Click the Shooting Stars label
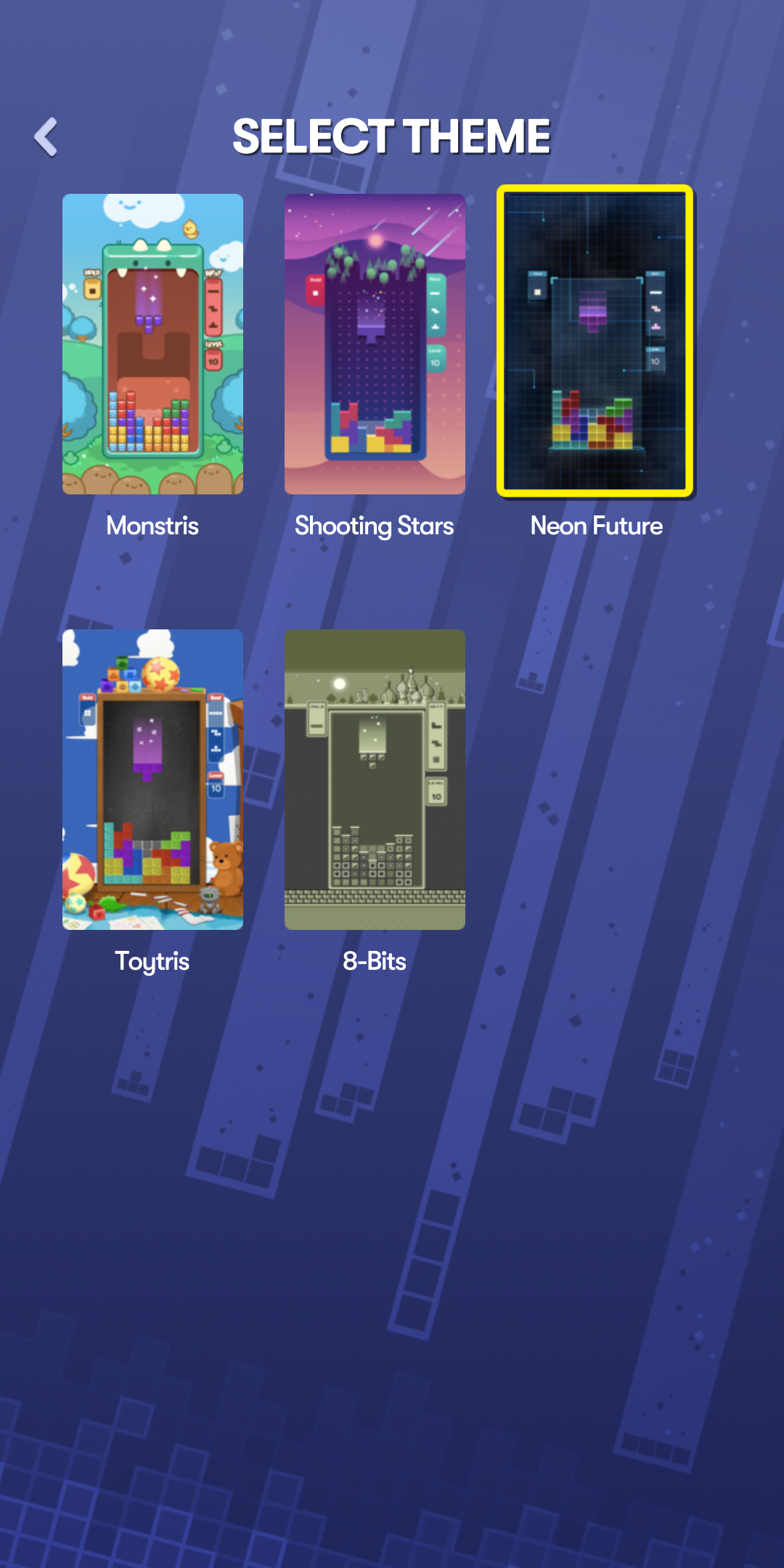The image size is (784, 1568). [375, 526]
